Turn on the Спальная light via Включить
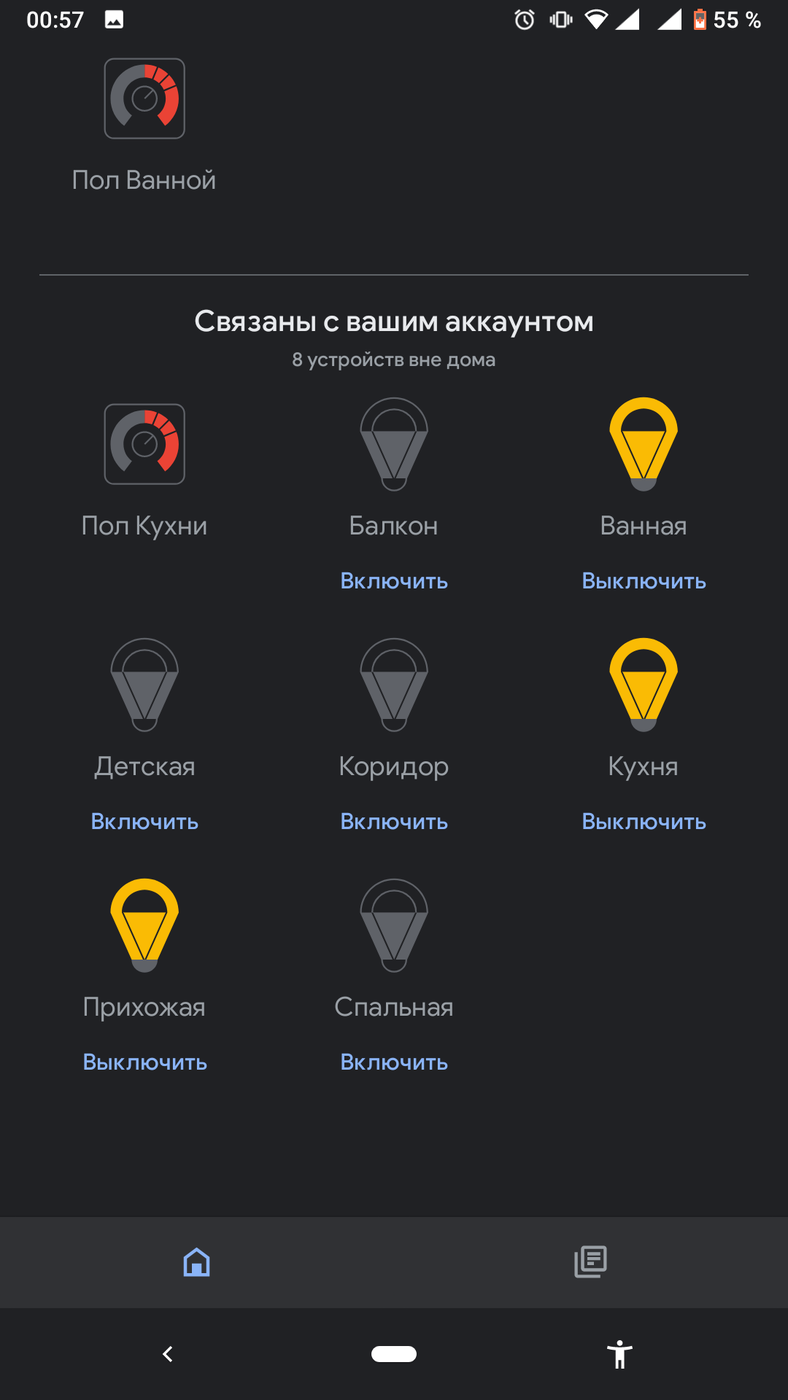The height and width of the screenshot is (1400, 788). coord(394,1062)
